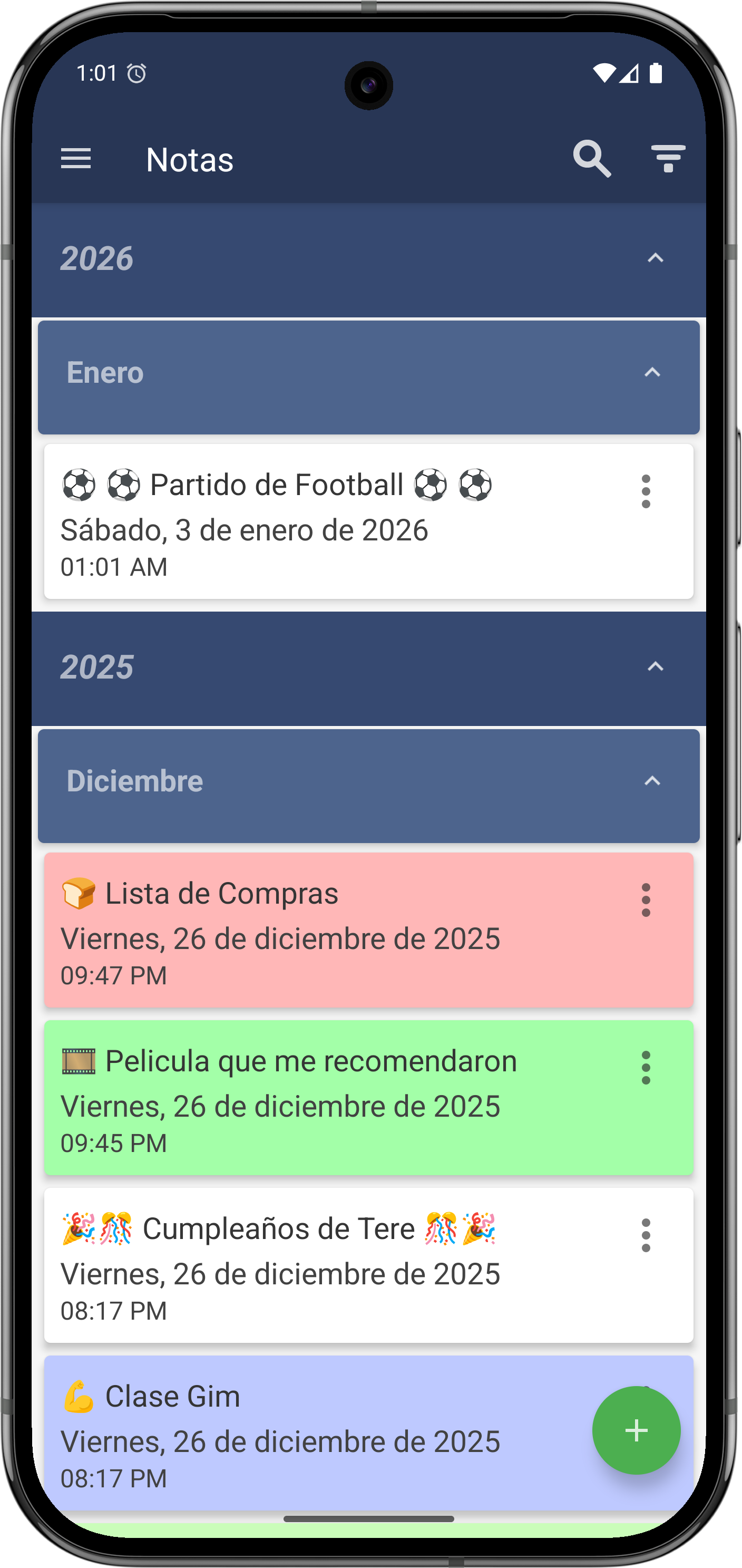Viewport: 742px width, 1568px height.
Task: Collapse the 2026 year section
Action: pos(655,259)
